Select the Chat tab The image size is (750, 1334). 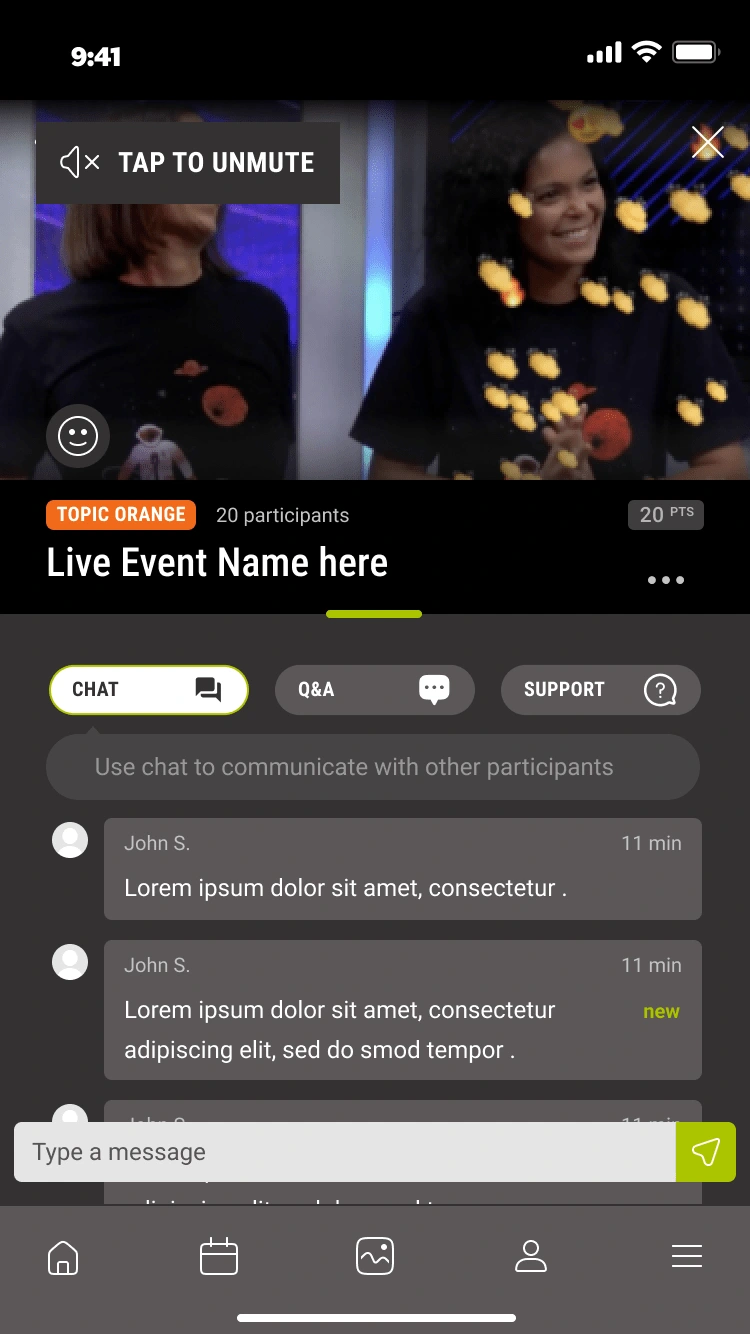[x=149, y=690]
